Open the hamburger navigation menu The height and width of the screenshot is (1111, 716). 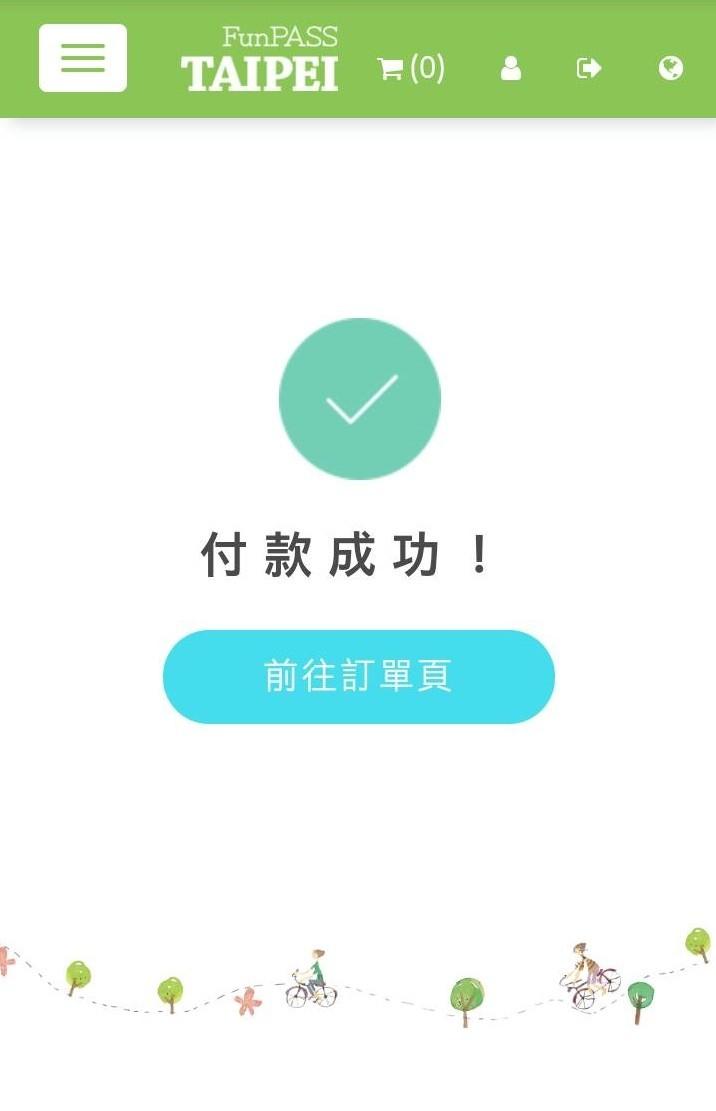[83, 58]
